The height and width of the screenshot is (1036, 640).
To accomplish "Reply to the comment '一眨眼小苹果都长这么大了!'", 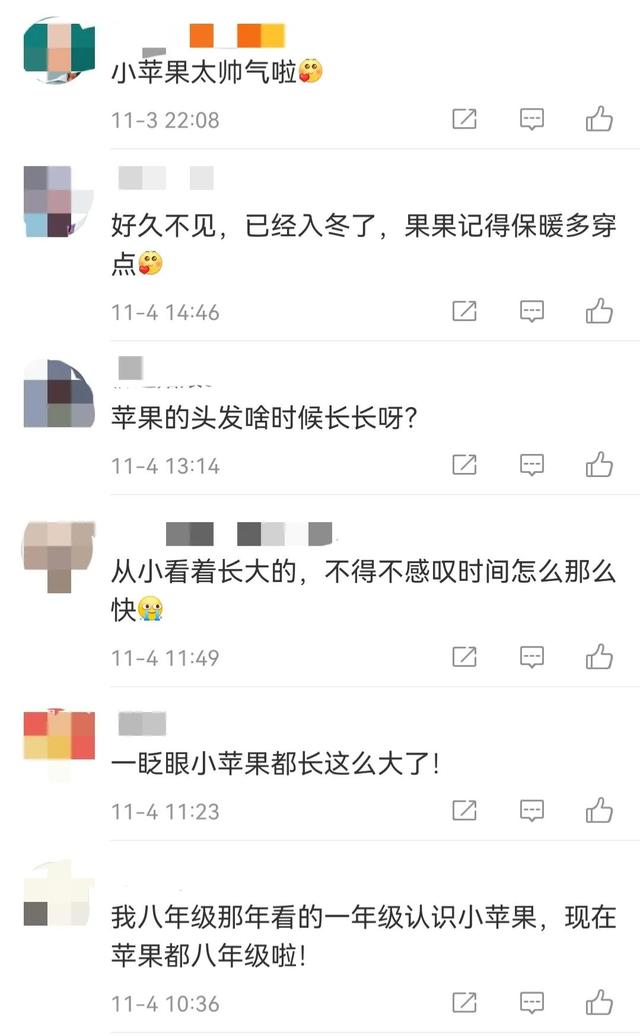I will pos(532,810).
